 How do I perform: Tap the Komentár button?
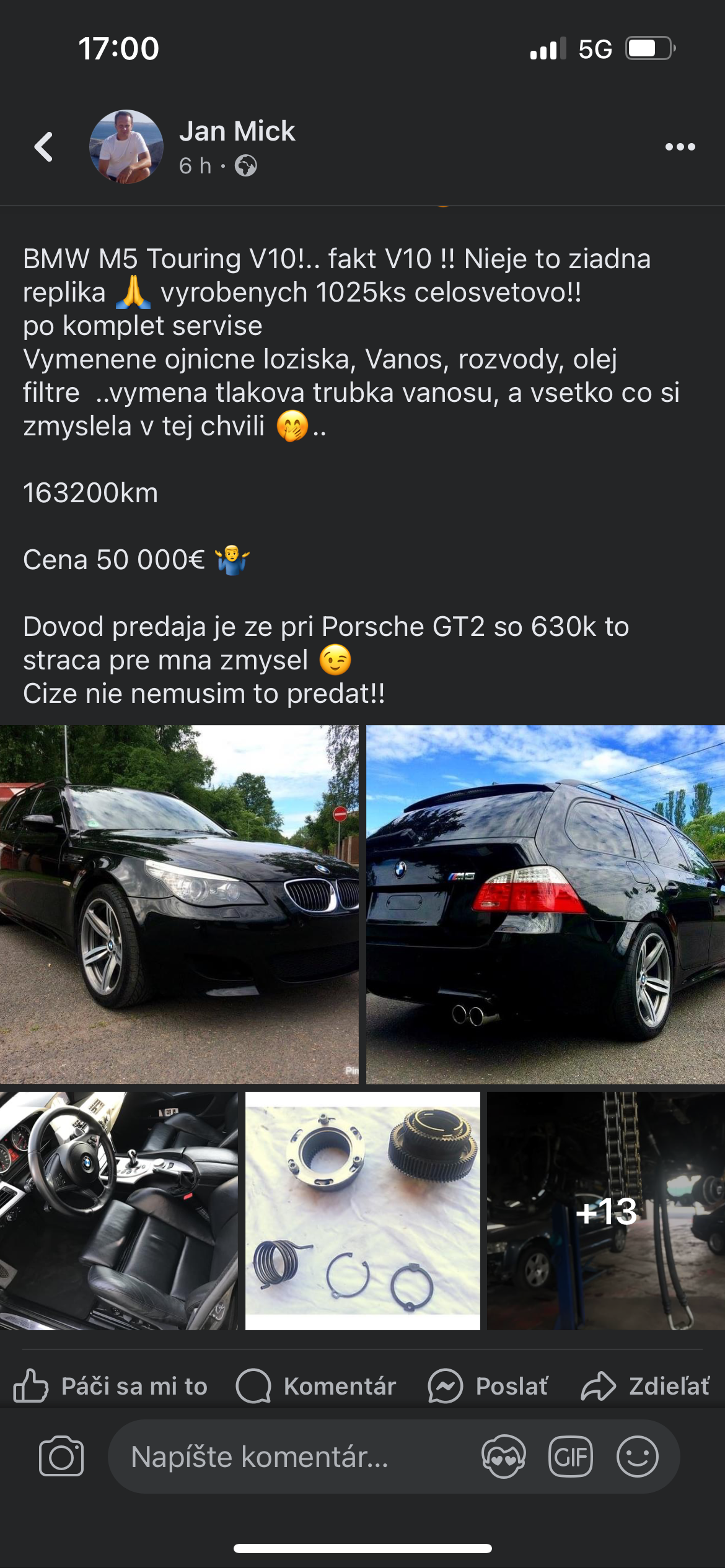(316, 1386)
